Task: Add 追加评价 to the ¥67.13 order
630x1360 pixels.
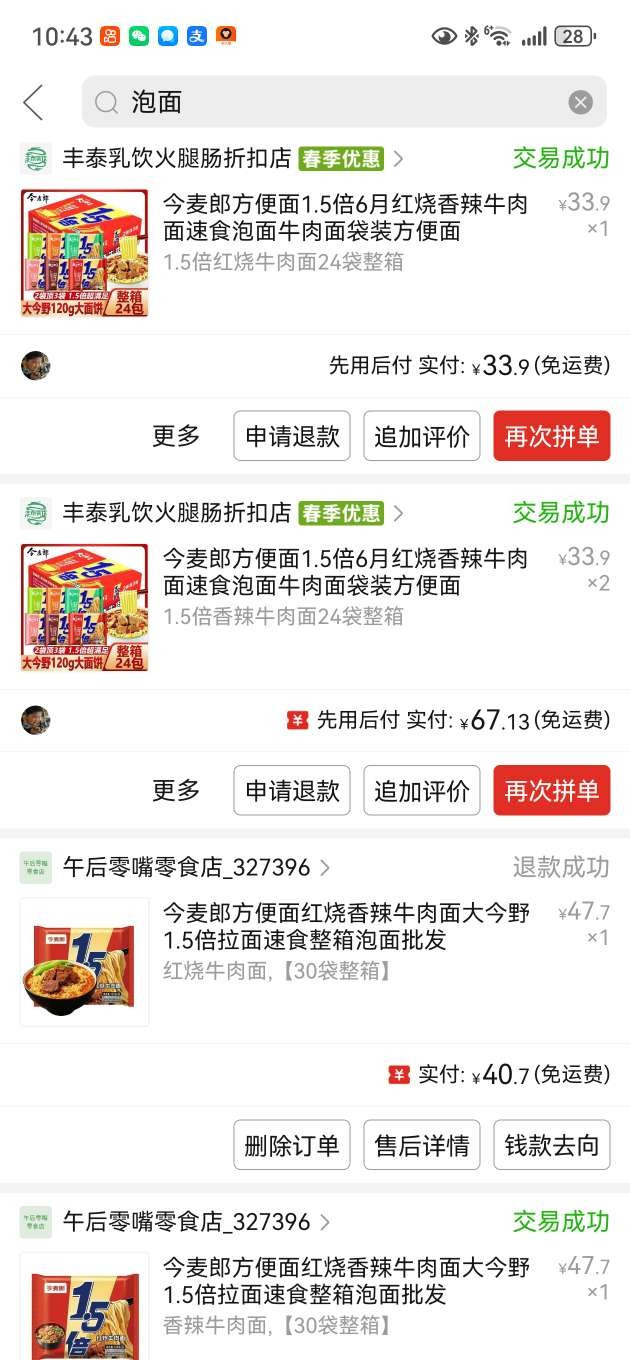Action: (421, 791)
